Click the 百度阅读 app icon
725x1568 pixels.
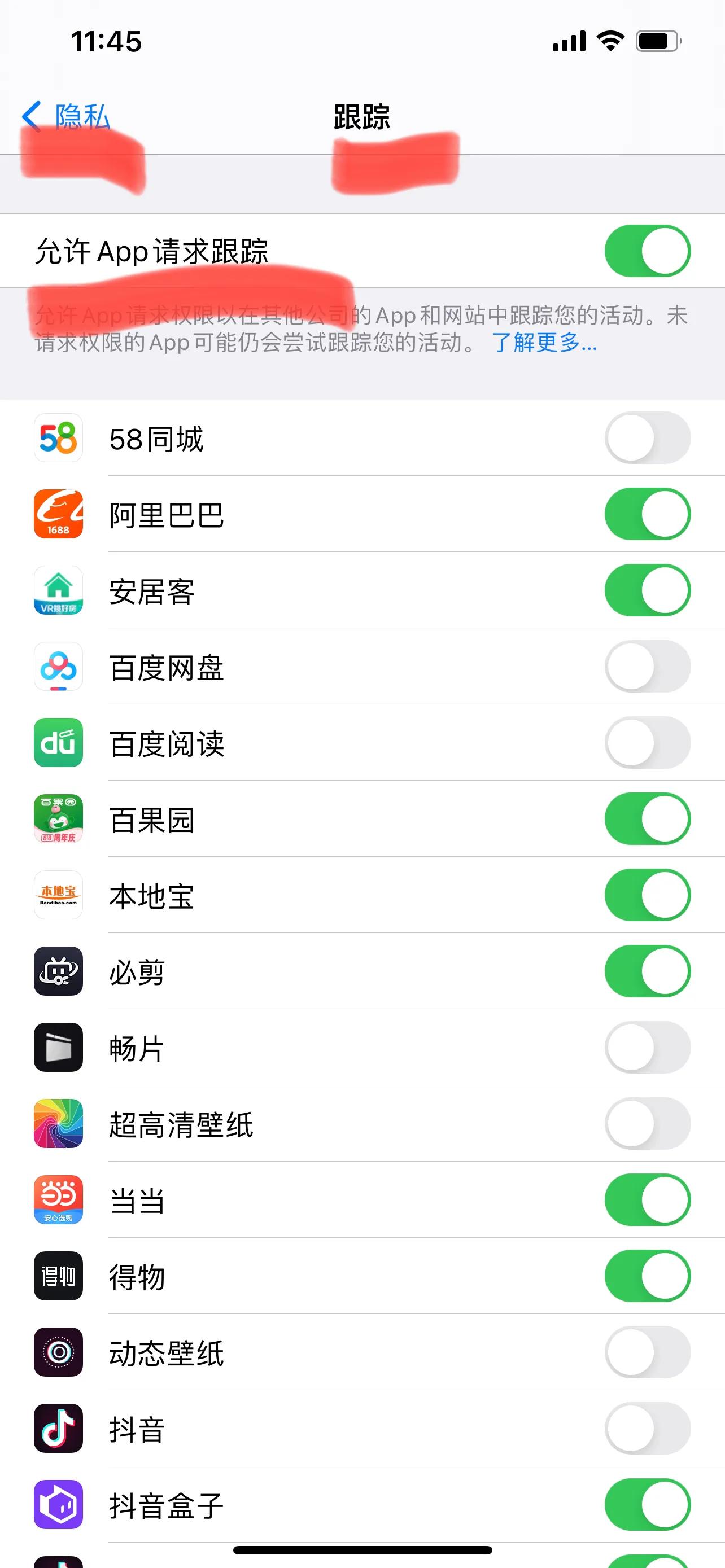tap(58, 743)
